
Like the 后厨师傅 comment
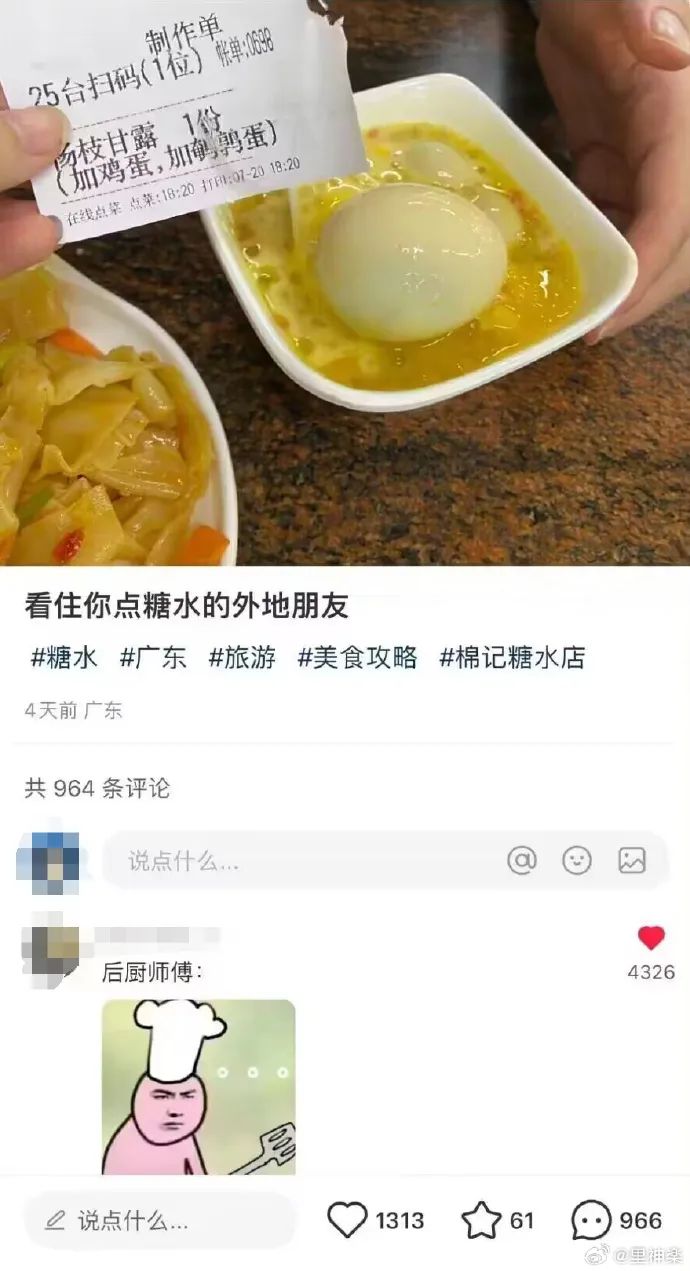(x=651, y=939)
